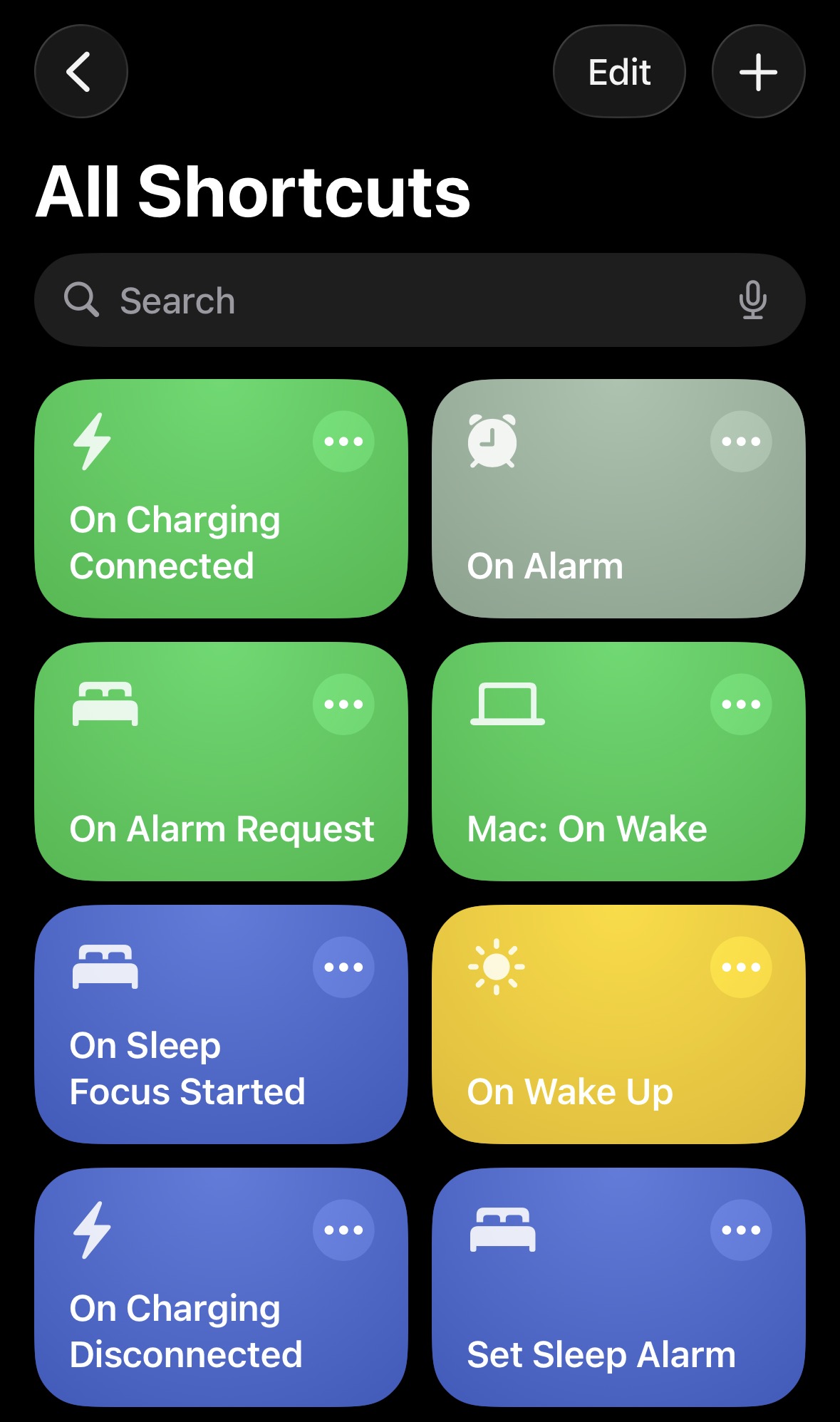Tap the Edit button
This screenshot has height=1422, width=840.
click(x=618, y=72)
